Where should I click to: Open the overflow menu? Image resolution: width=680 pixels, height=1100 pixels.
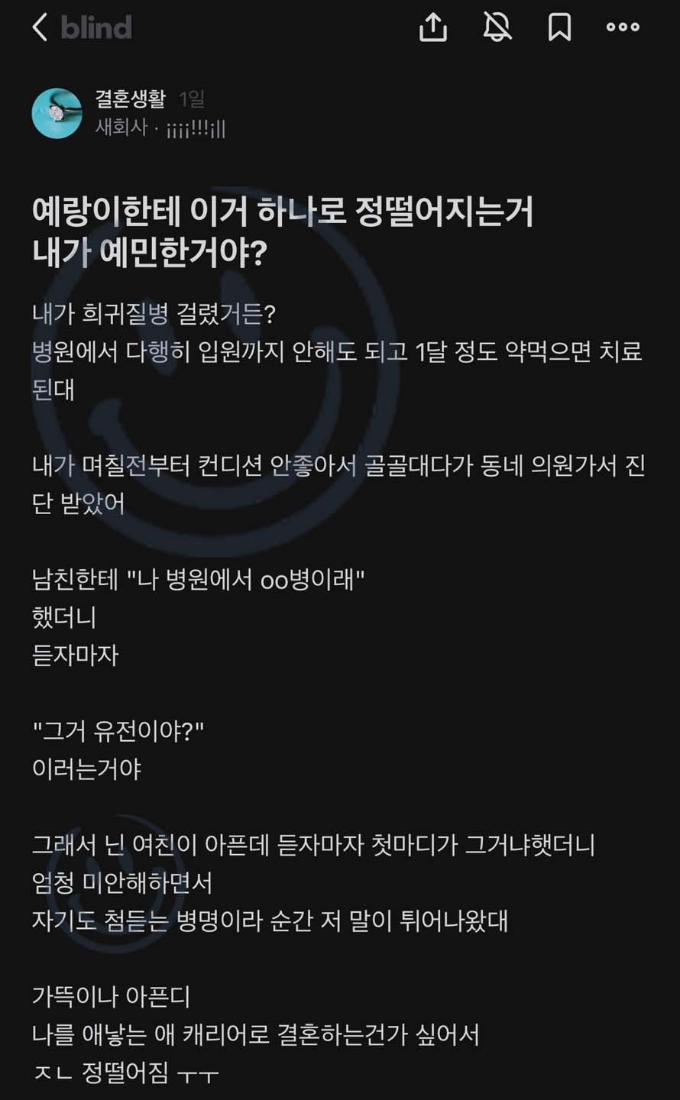click(x=623, y=28)
